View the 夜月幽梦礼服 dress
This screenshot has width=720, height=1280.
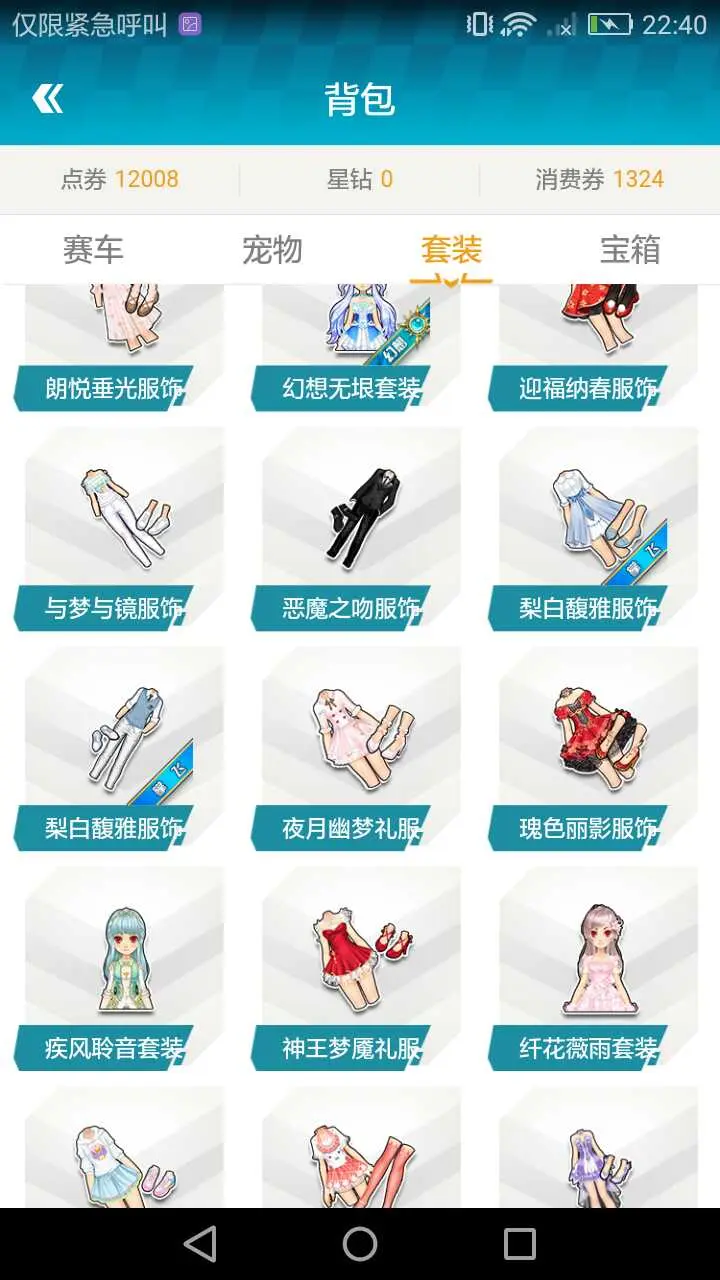[356, 750]
